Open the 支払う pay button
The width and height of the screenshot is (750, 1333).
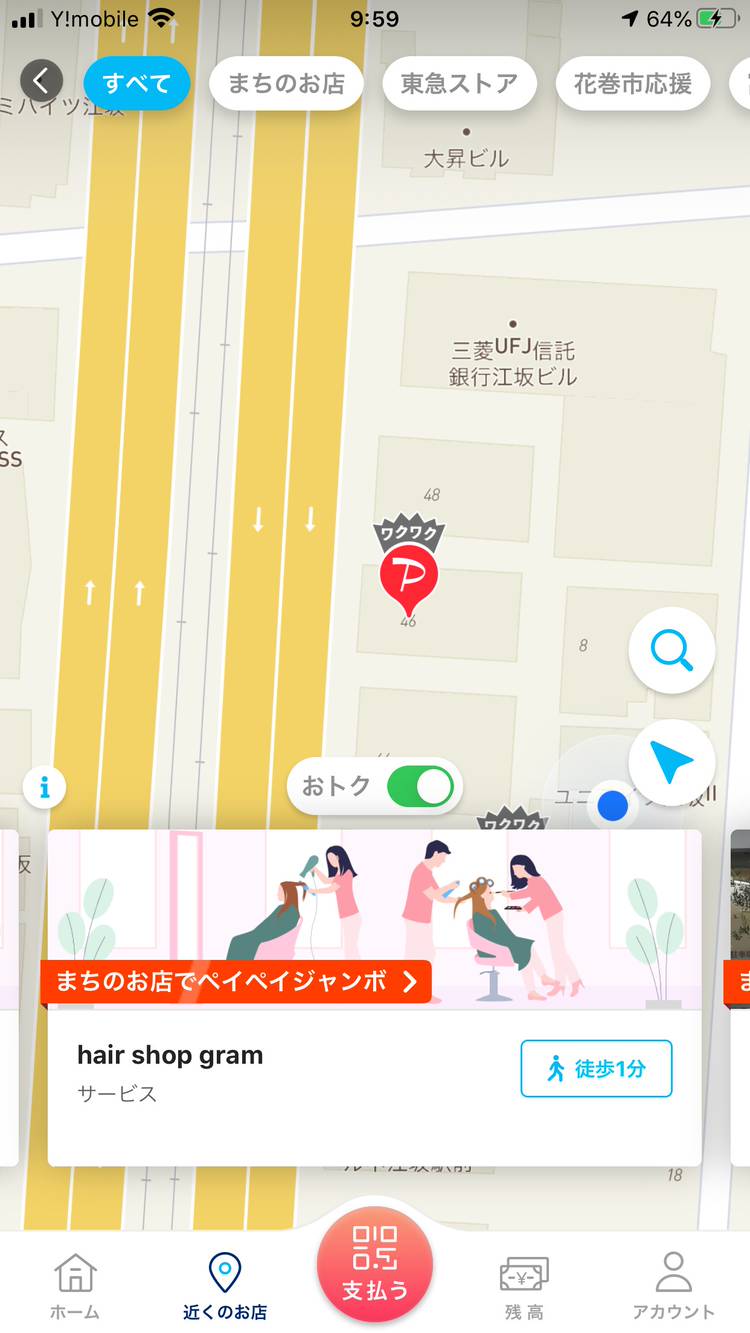tap(375, 1265)
